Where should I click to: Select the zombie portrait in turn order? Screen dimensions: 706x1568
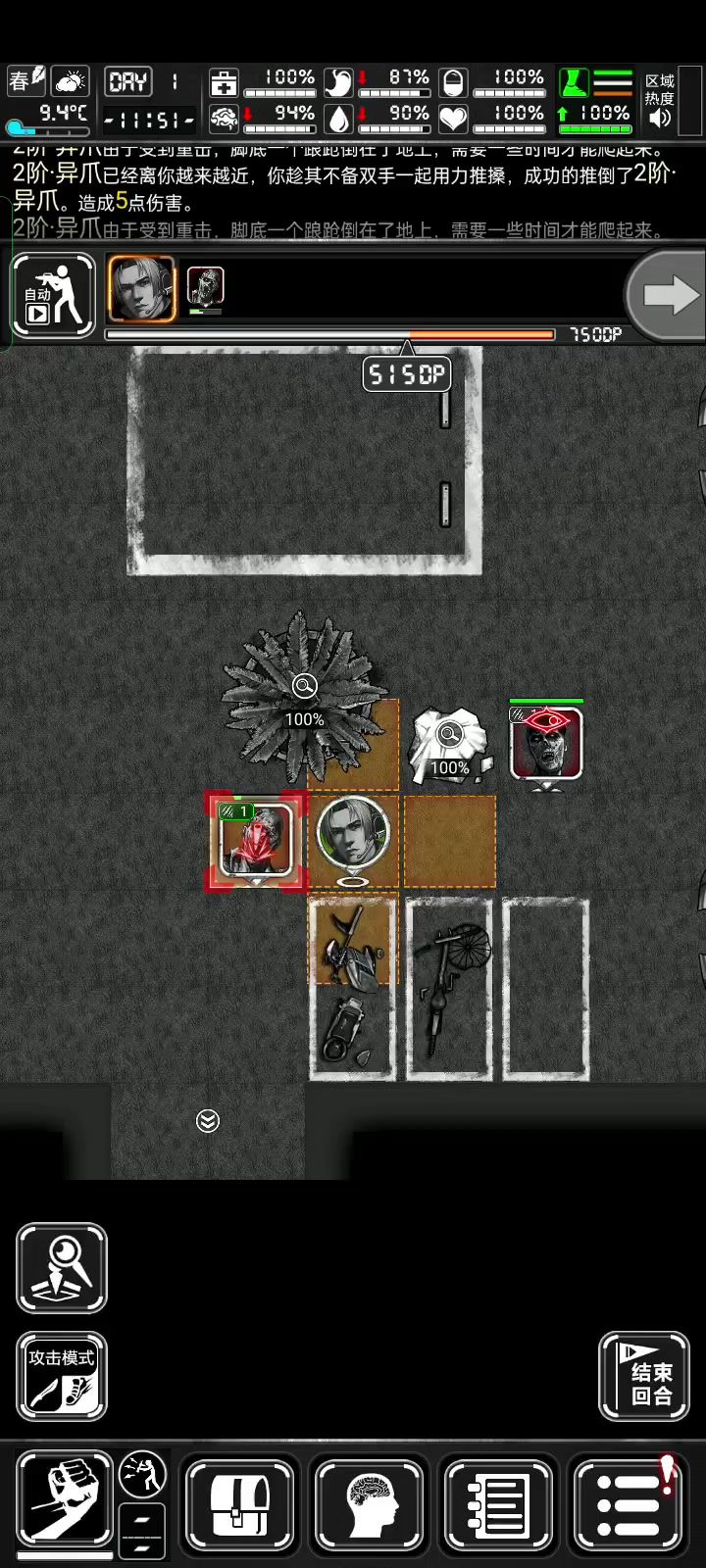click(x=206, y=287)
